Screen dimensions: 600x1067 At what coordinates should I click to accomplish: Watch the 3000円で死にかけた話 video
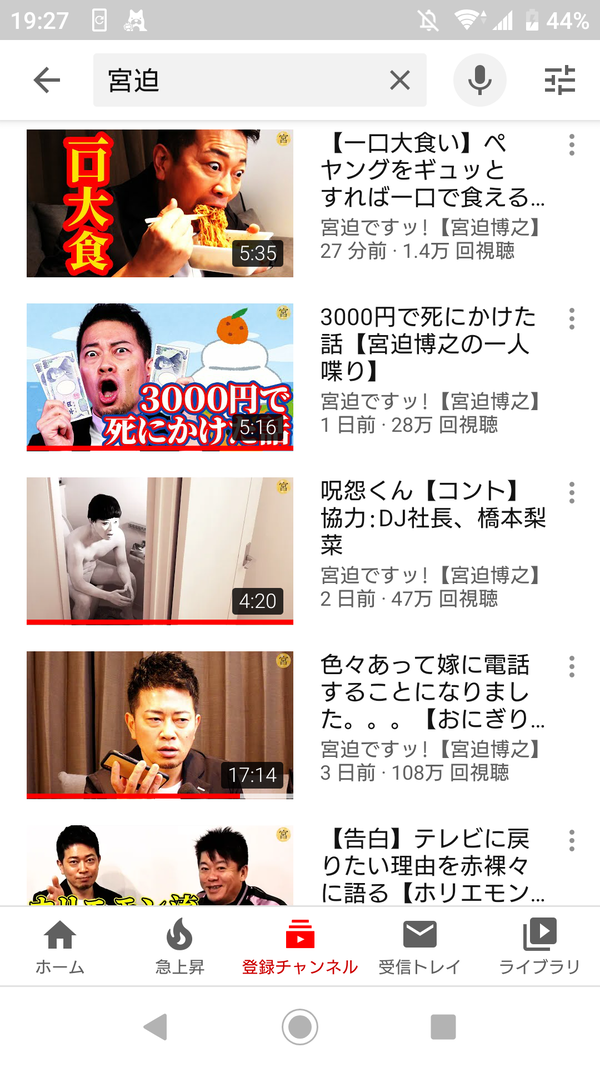160,377
